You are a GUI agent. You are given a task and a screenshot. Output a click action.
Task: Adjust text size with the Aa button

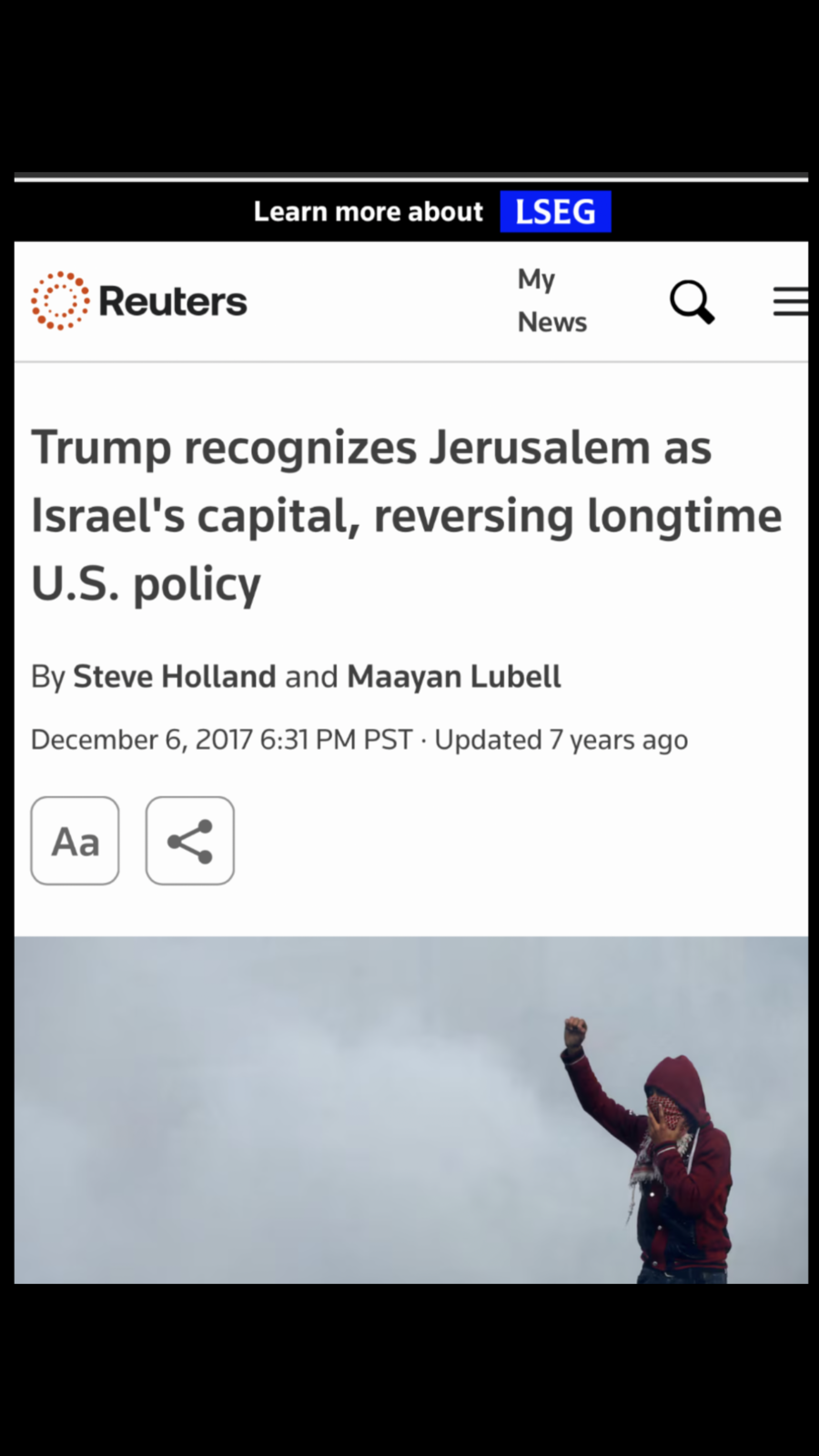[75, 841]
